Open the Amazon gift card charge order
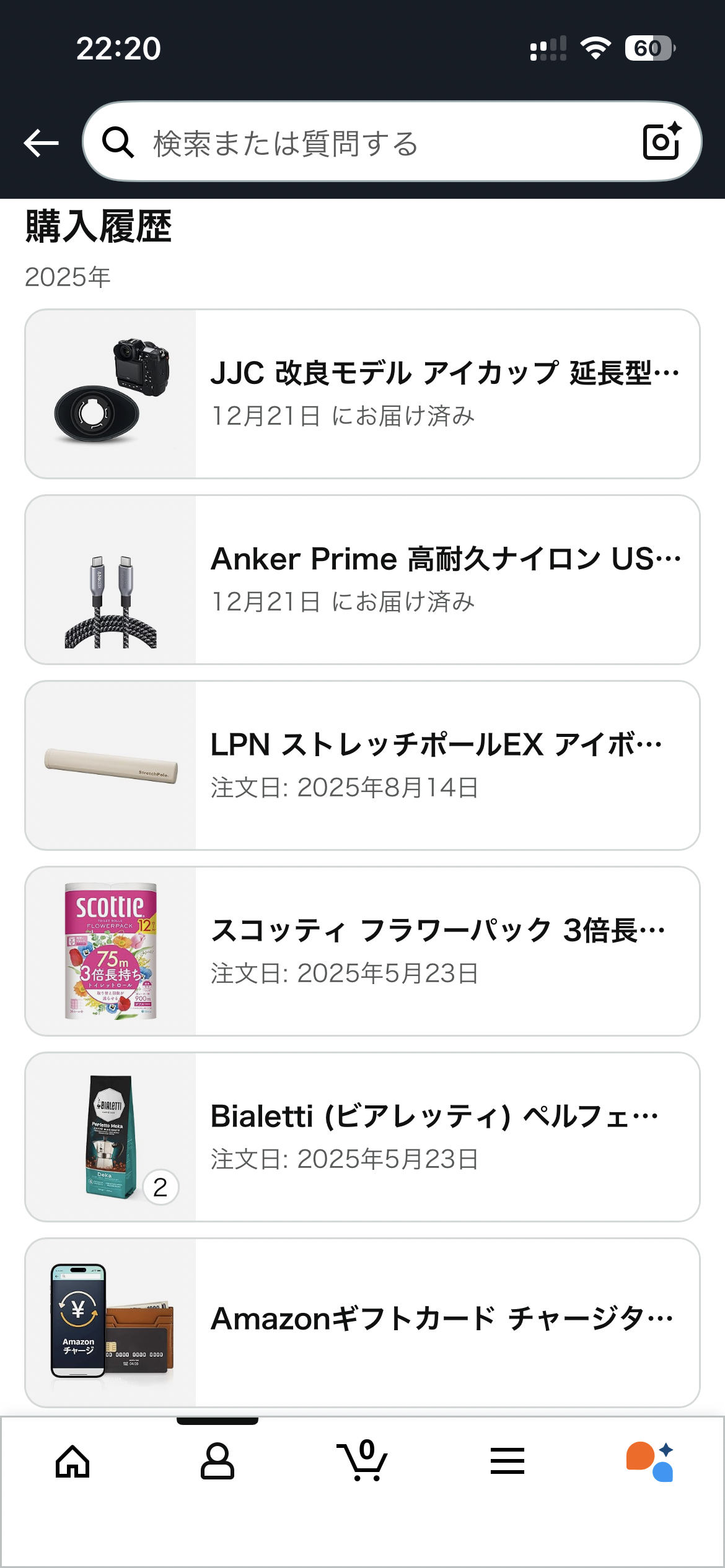725x1568 pixels. coord(362,1322)
